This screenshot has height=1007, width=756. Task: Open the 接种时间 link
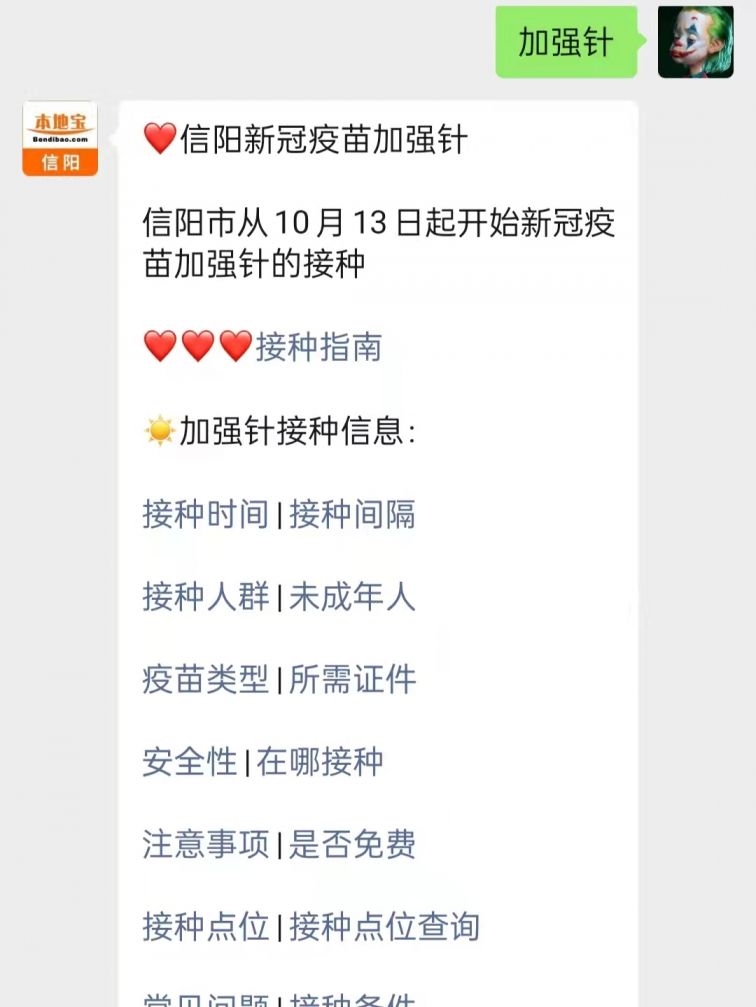205,514
